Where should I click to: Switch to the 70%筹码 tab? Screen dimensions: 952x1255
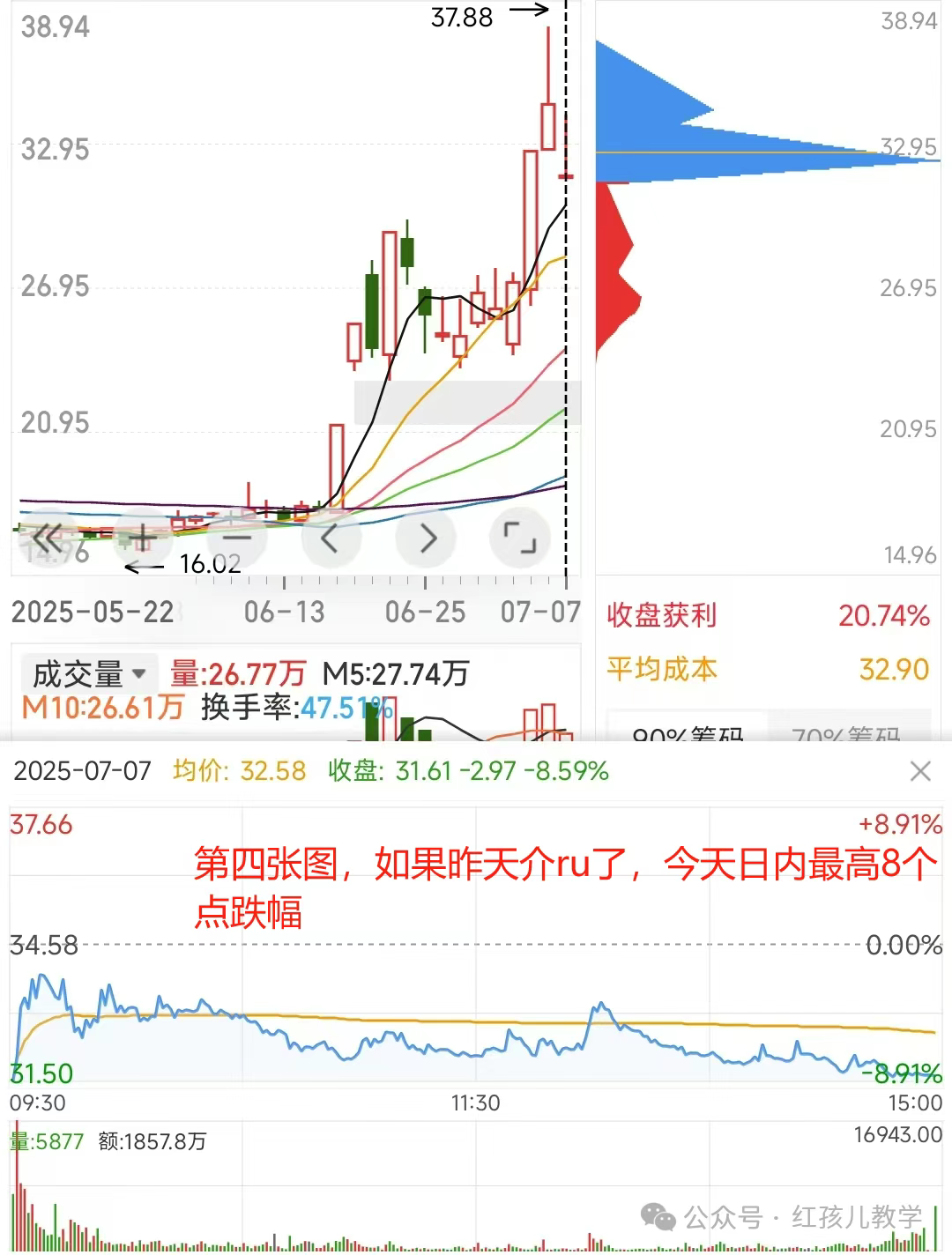844,731
